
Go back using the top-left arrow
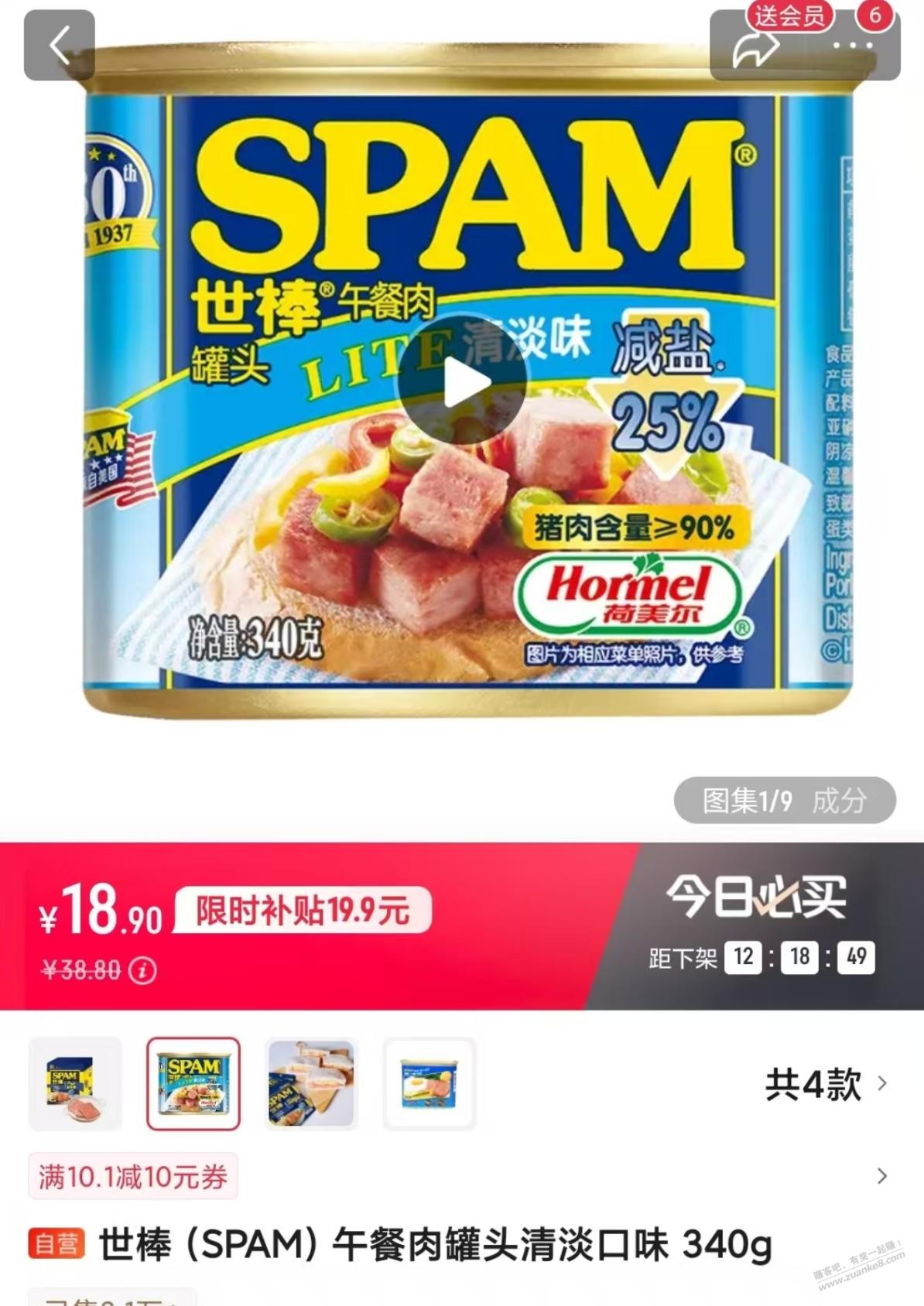60,46
